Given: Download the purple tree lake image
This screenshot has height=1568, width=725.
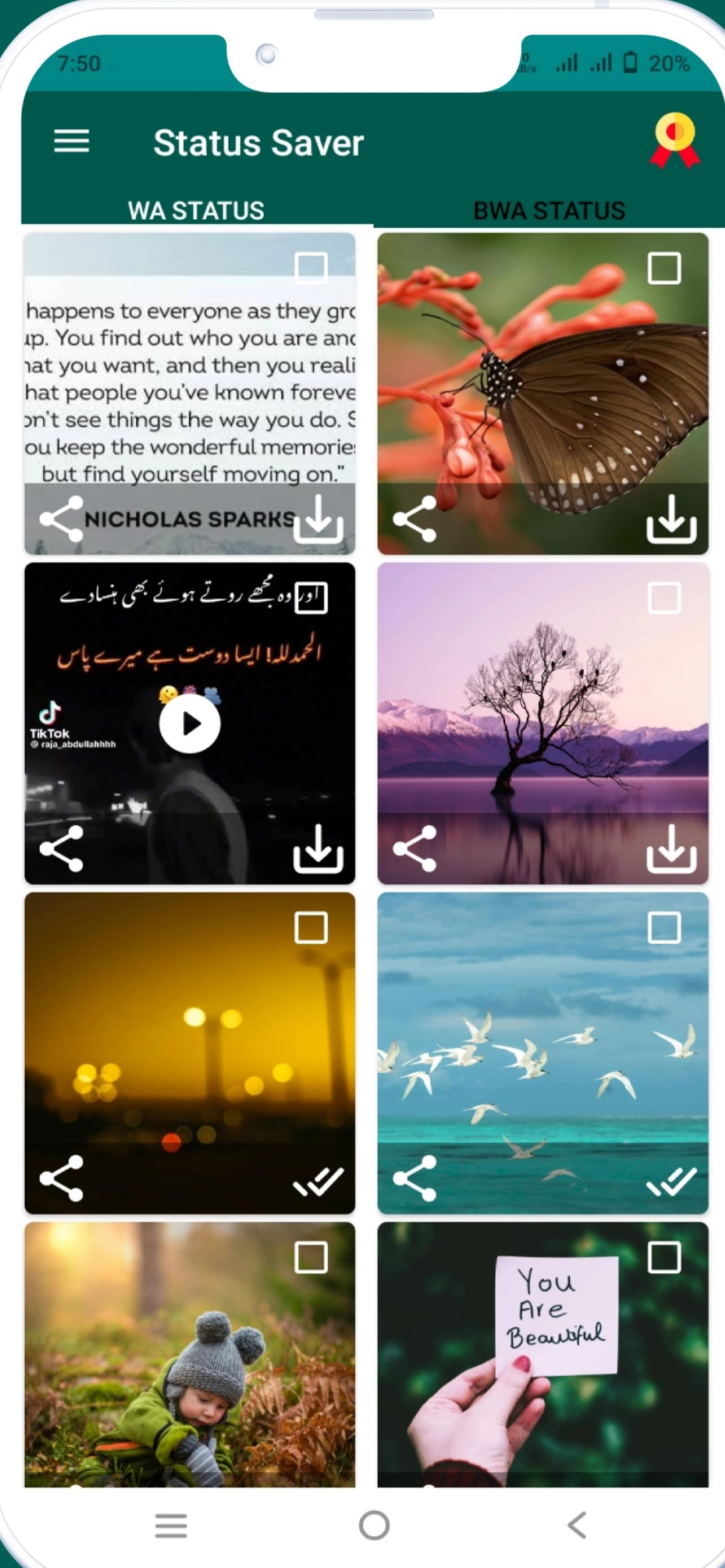Looking at the screenshot, I should coord(671,849).
